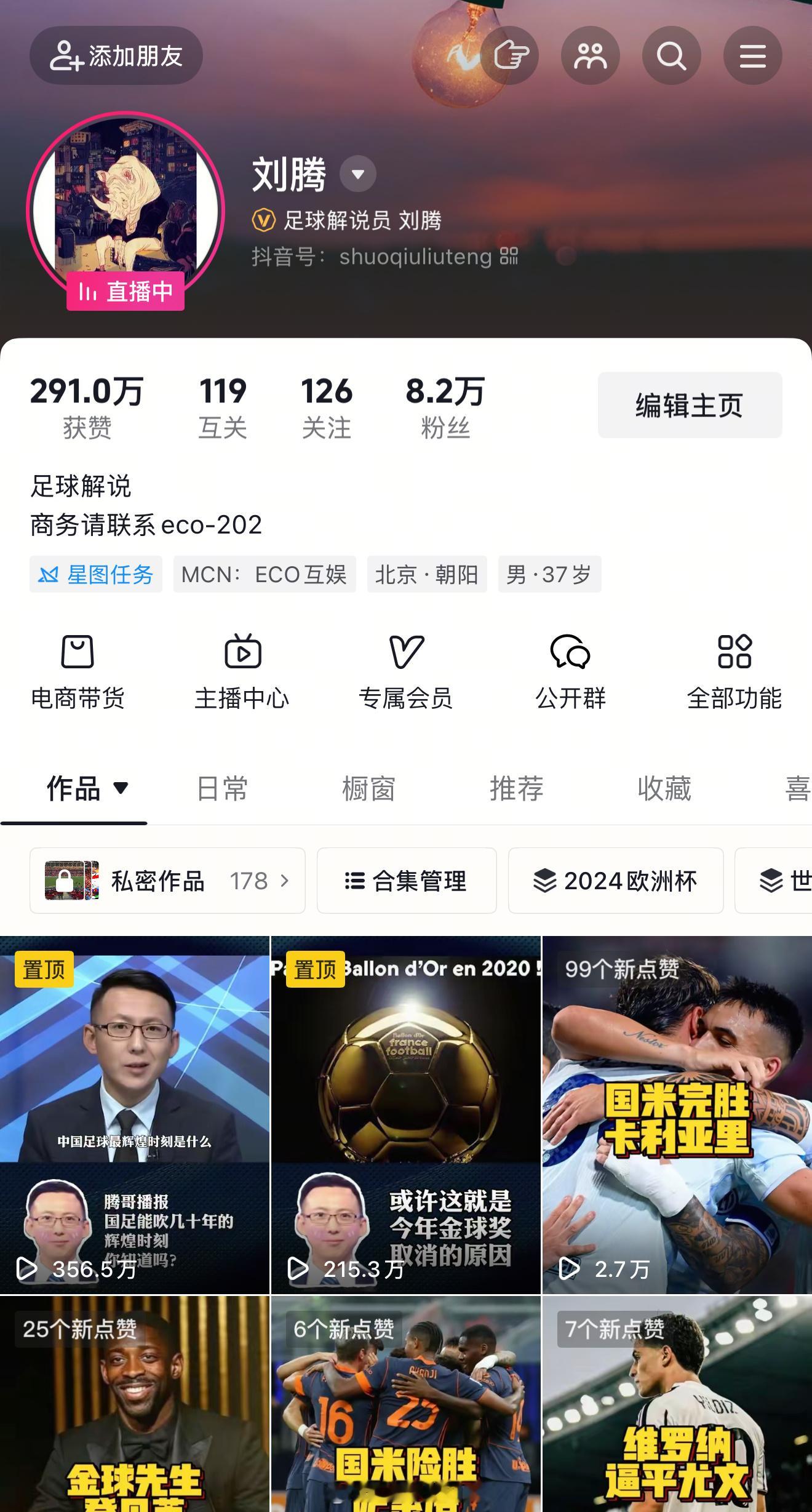Open the hamburger menu at top right
This screenshot has height=1512, width=812.
(x=752, y=55)
